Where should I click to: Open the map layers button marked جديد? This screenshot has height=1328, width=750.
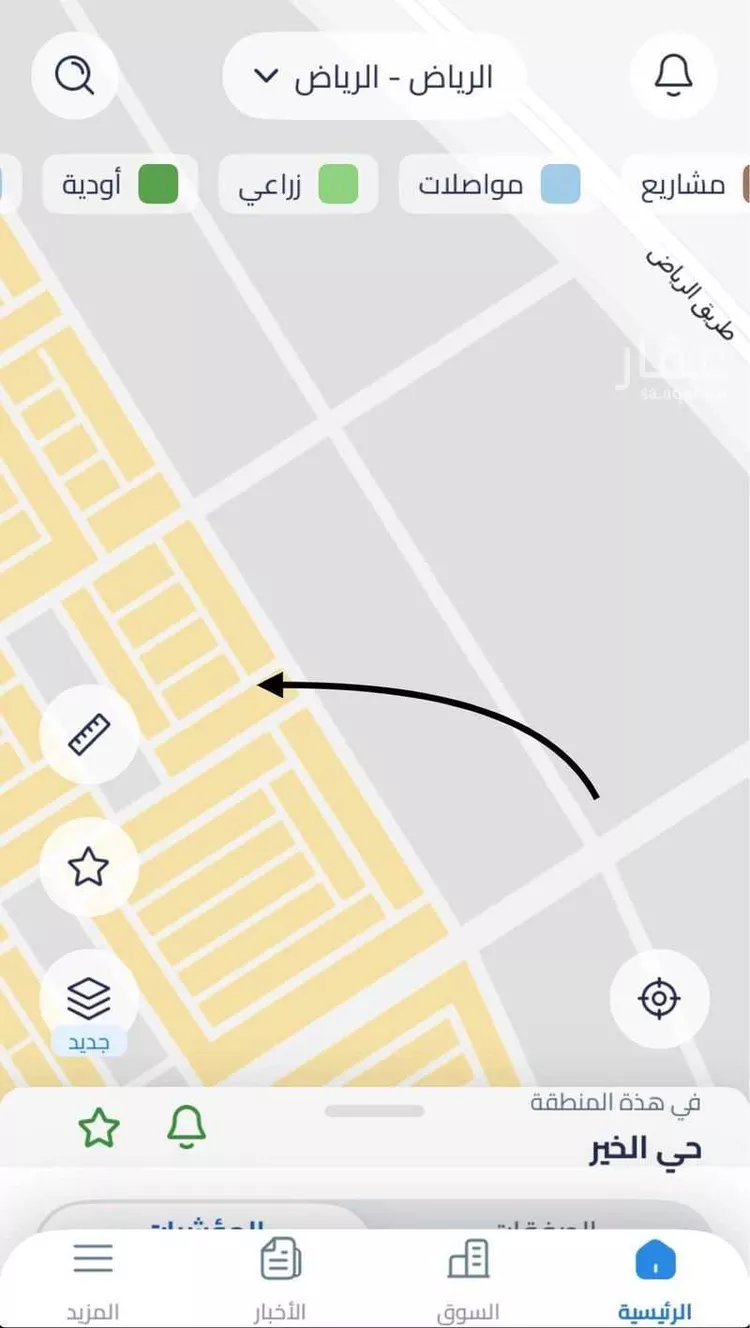tap(88, 998)
